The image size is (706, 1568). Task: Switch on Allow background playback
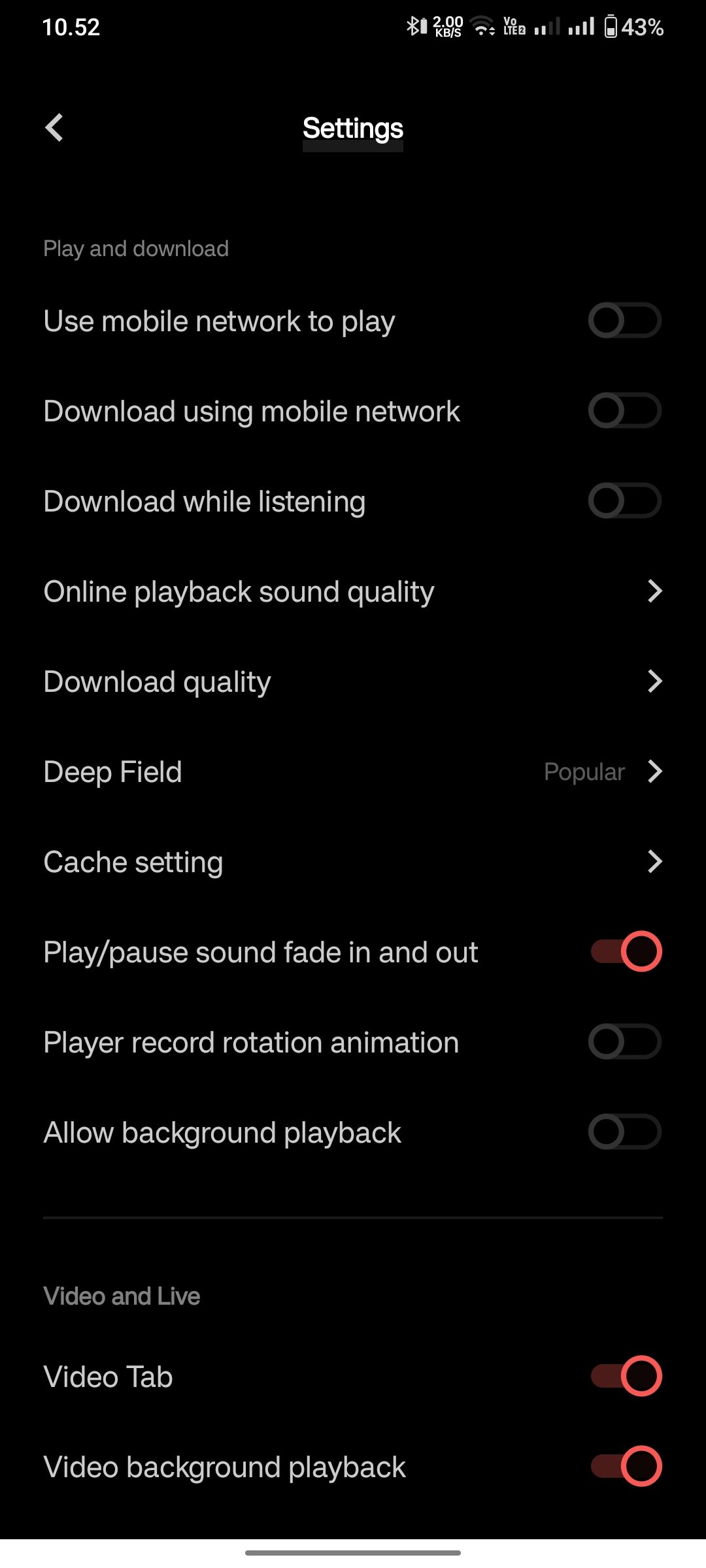(x=624, y=1132)
